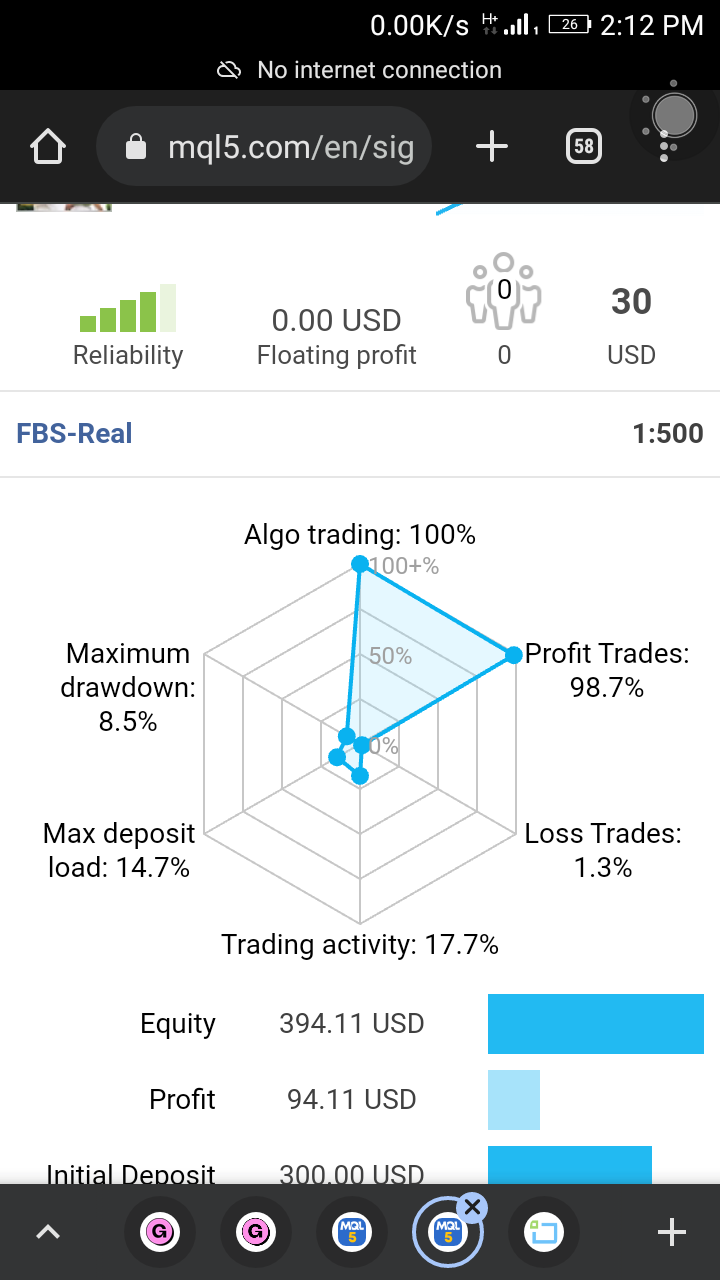Close the current MQL5 tab

pos(473,1206)
